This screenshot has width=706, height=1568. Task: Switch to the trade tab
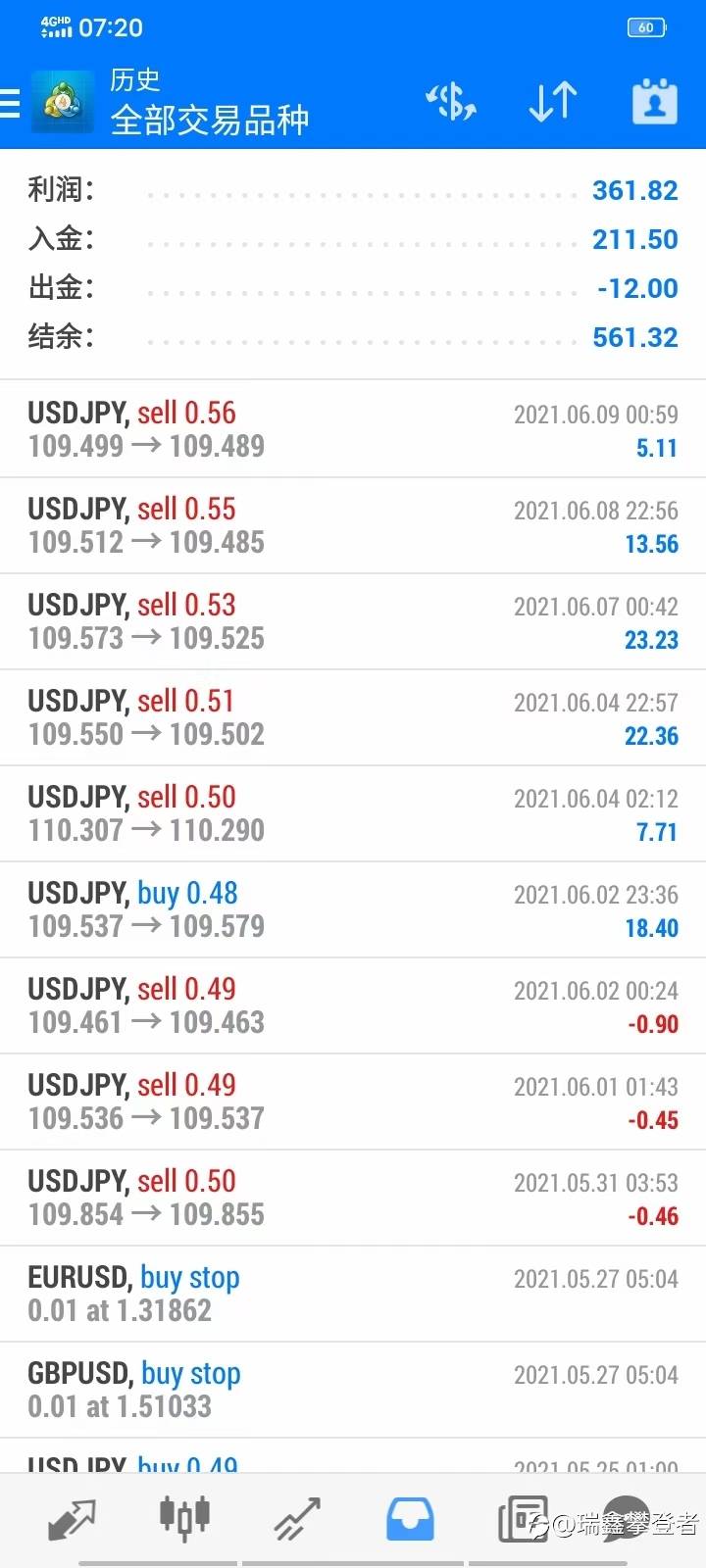[297, 1518]
